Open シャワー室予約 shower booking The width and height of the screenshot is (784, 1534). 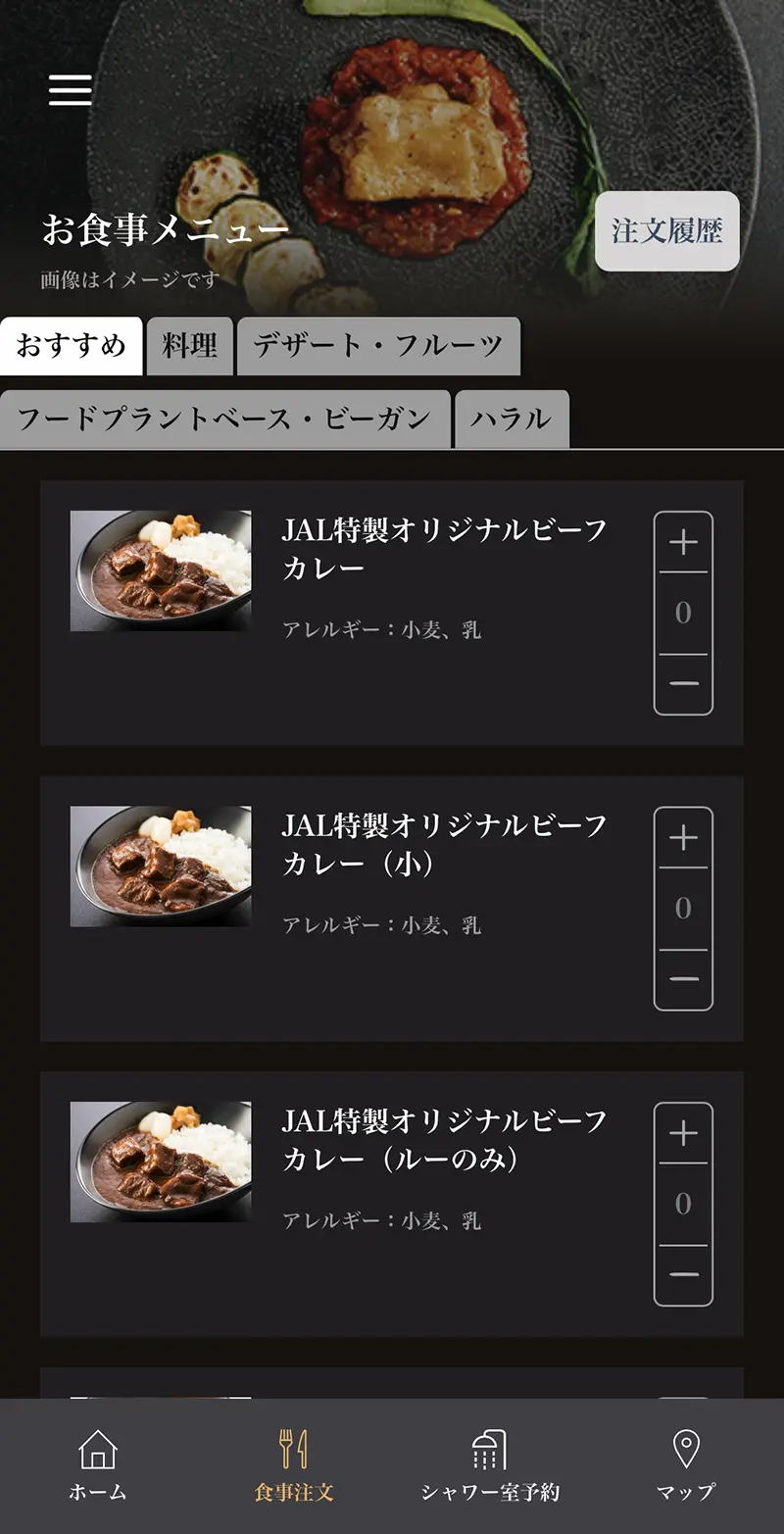[490, 1466]
